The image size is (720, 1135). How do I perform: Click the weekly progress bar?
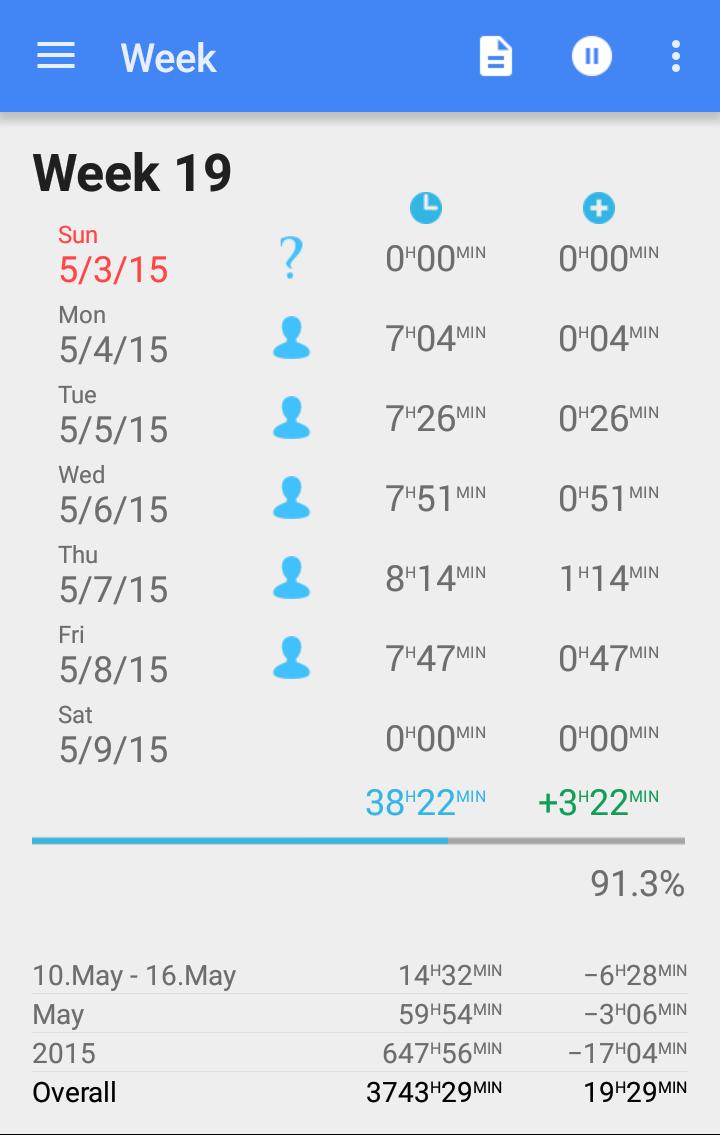coord(360,841)
